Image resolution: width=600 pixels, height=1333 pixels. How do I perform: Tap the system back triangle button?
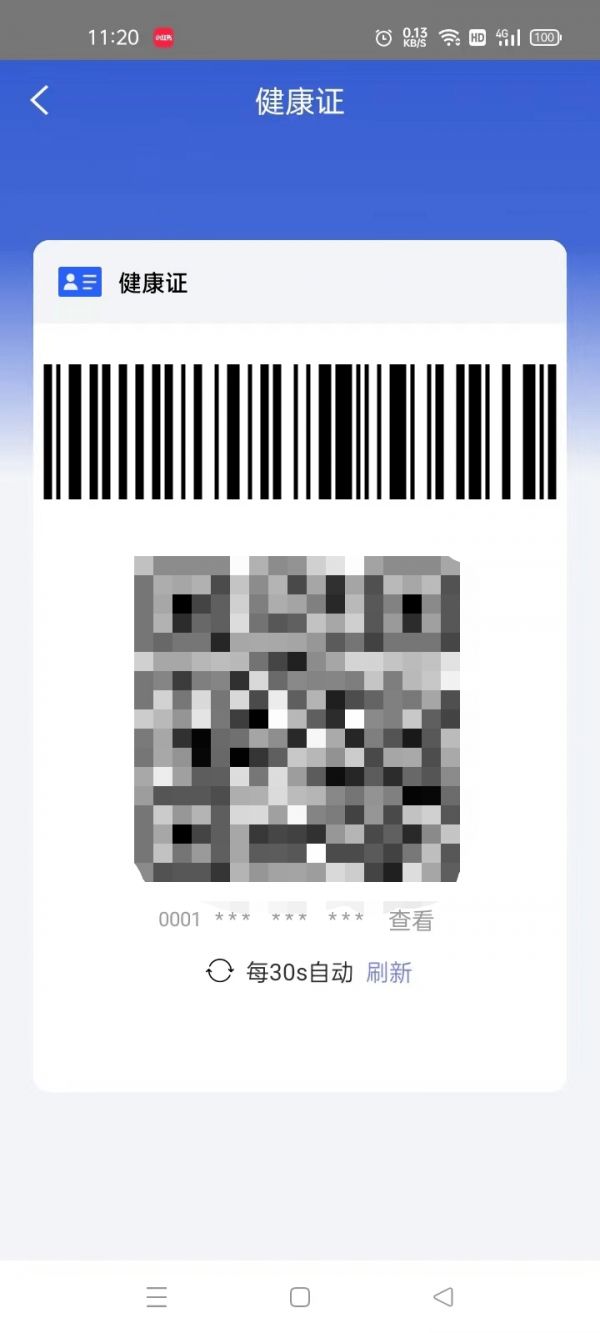(443, 1297)
